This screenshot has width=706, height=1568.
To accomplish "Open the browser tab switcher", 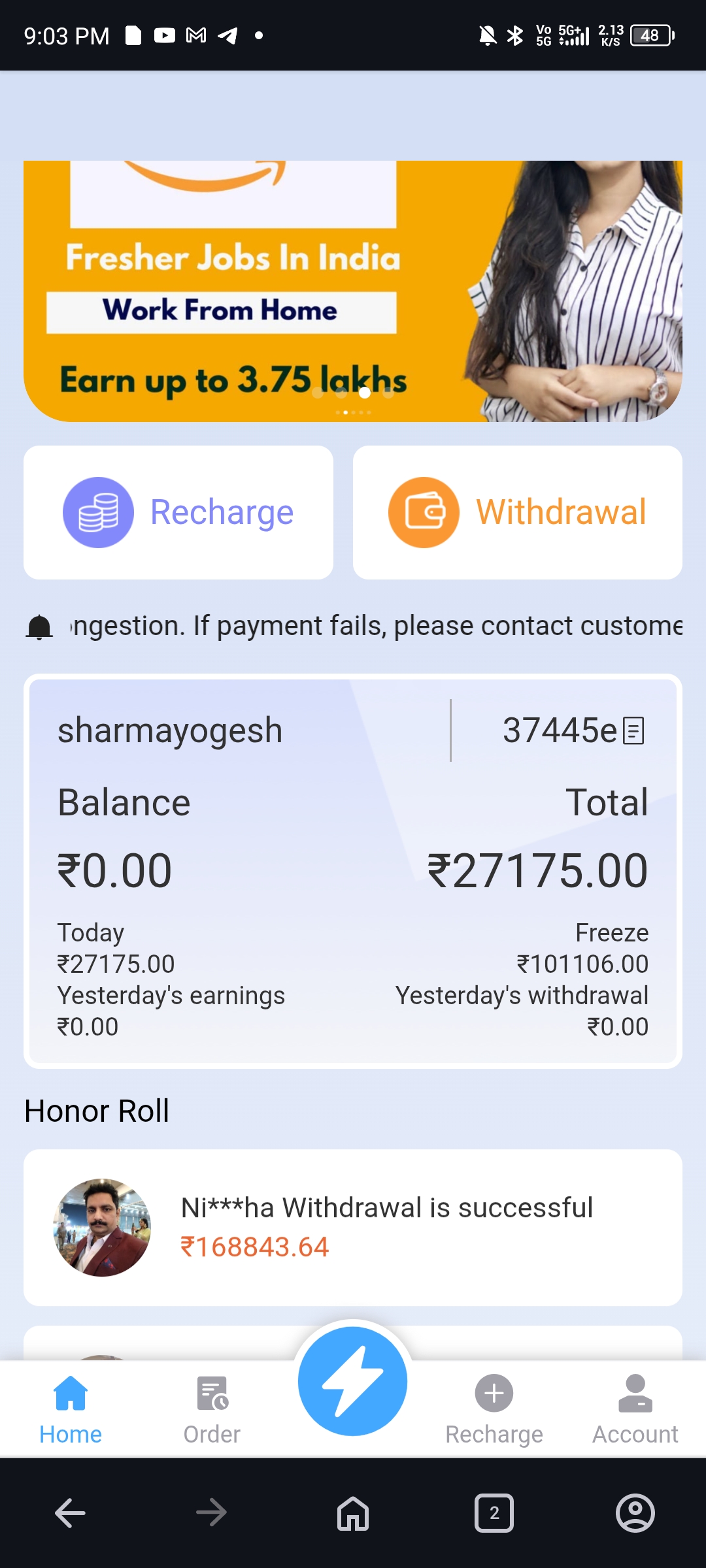I will [494, 1512].
